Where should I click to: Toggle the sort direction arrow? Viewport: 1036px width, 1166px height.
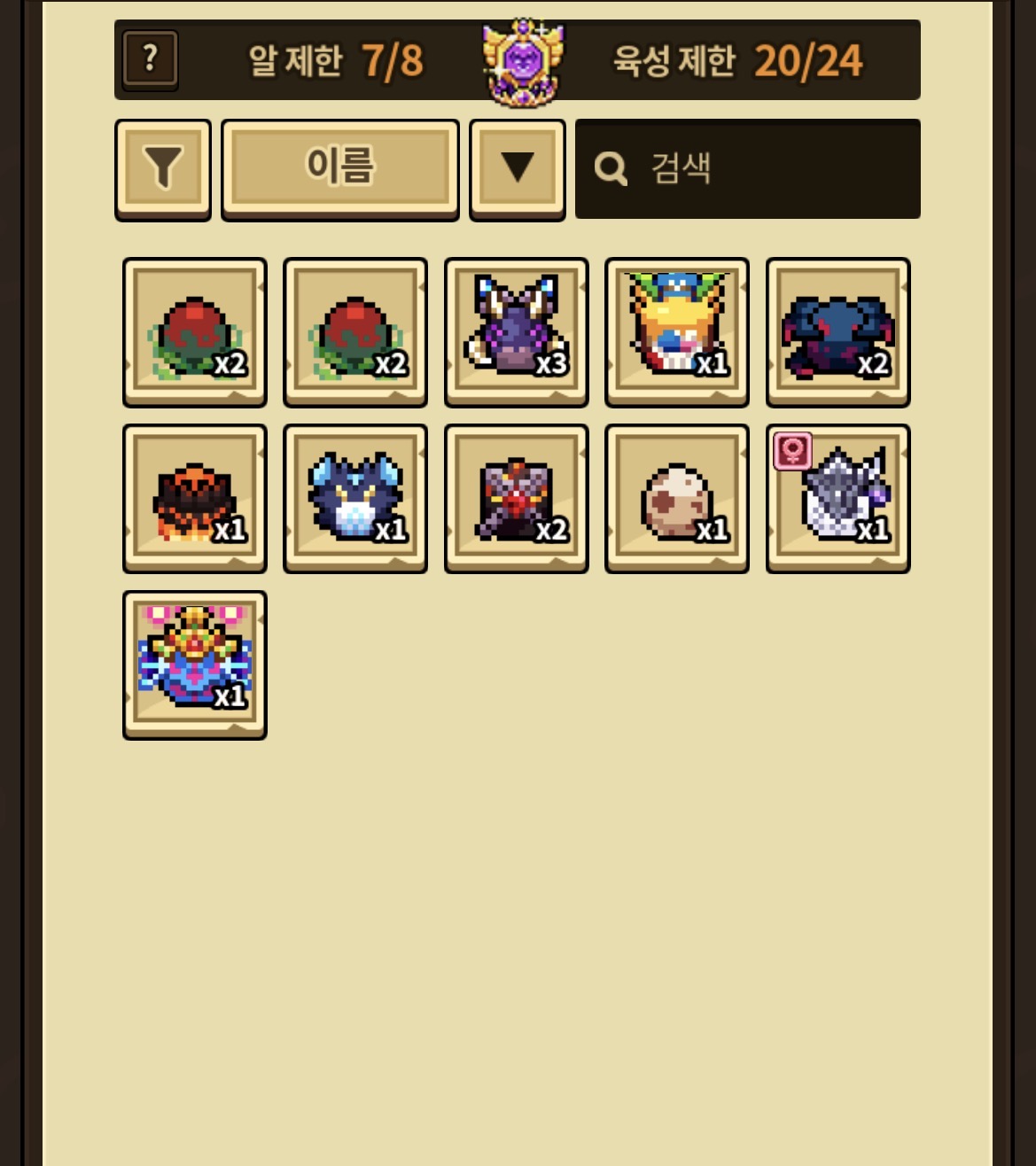(x=517, y=168)
